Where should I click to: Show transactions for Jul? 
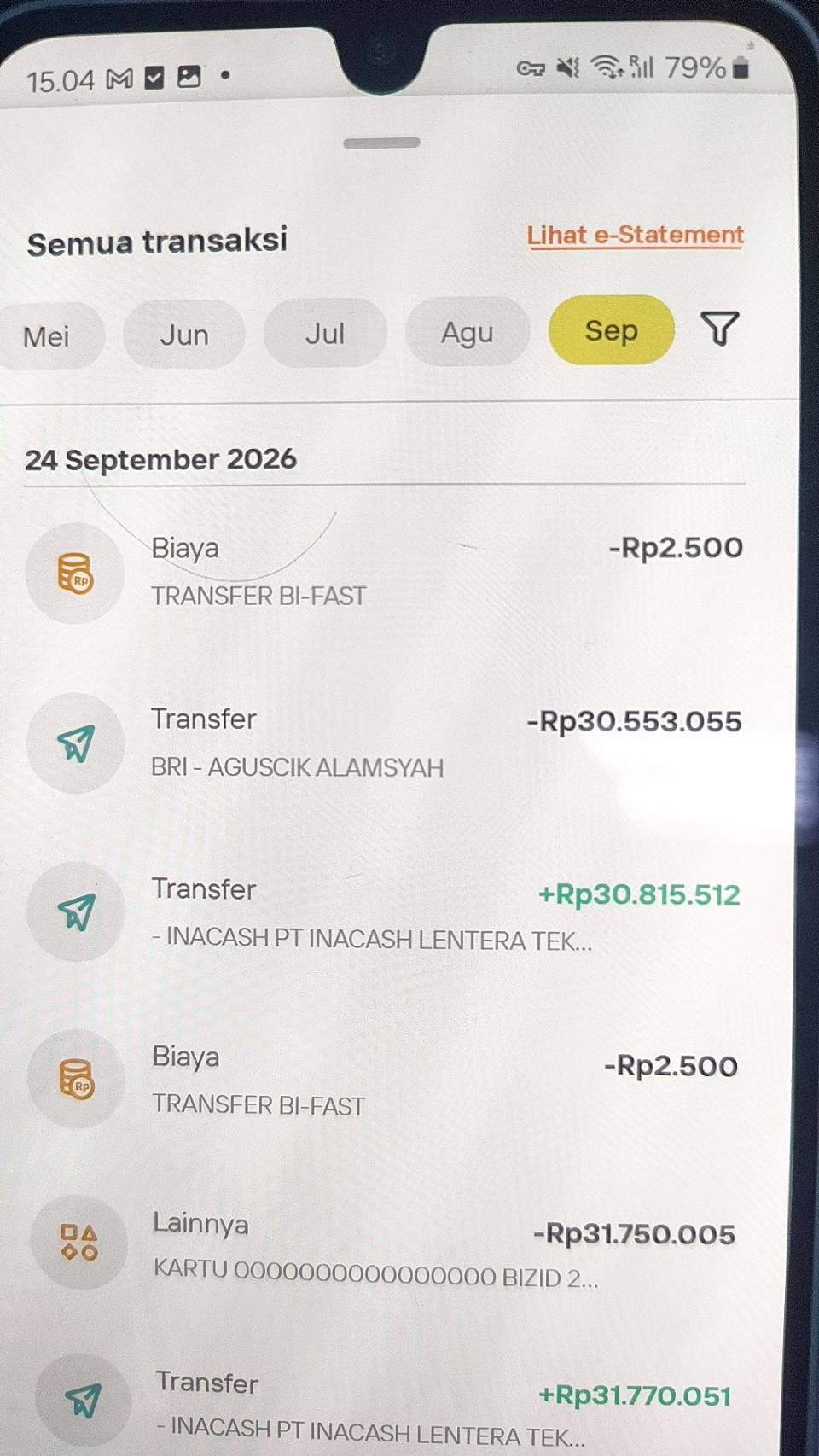pos(325,333)
